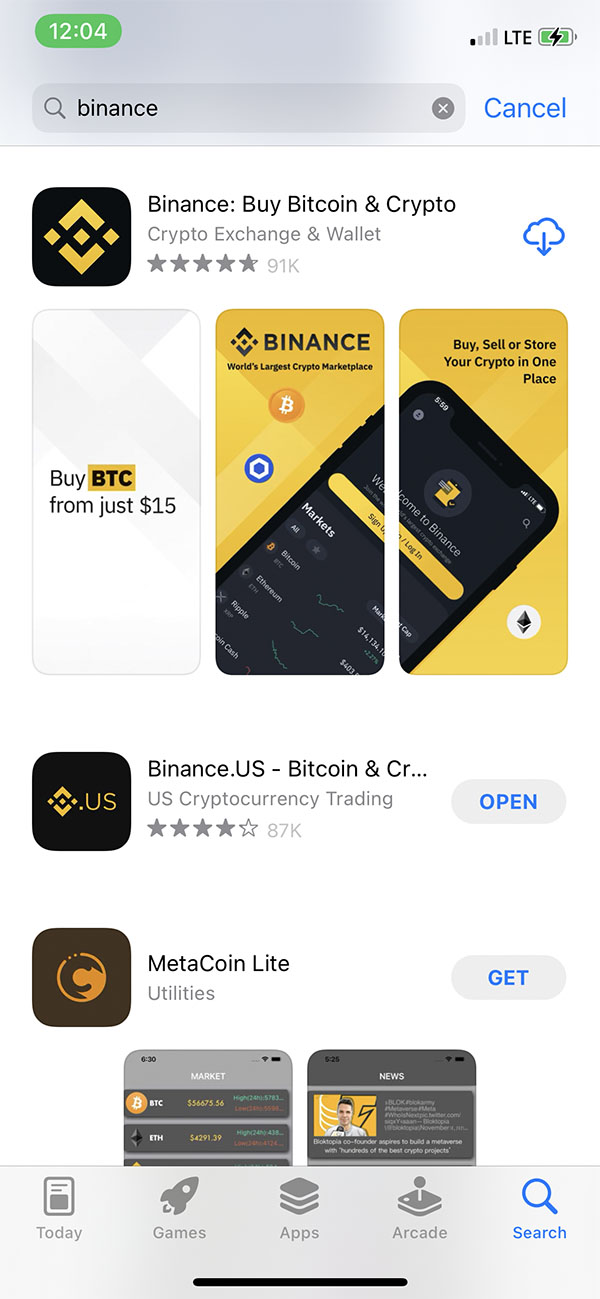The width and height of the screenshot is (600, 1299).
Task: Select the Search tab
Action: coord(539,1209)
